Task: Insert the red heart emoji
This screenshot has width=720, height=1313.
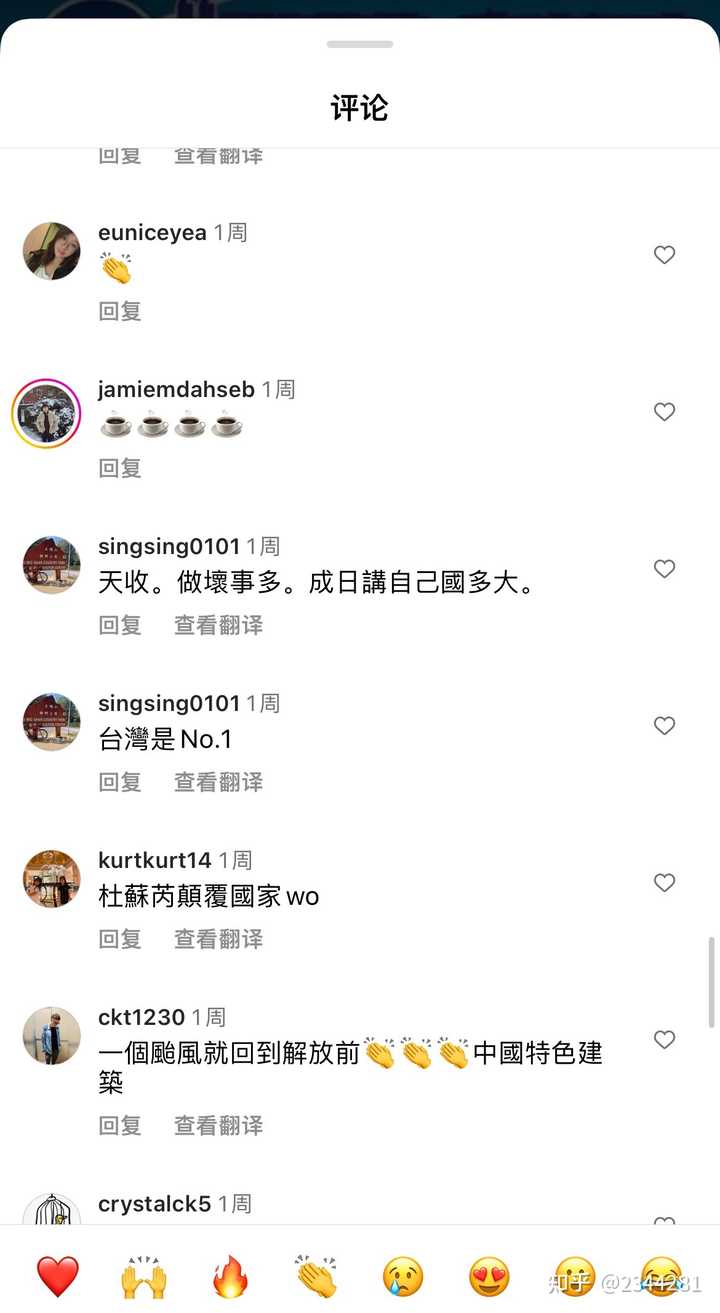Action: (x=58, y=1277)
